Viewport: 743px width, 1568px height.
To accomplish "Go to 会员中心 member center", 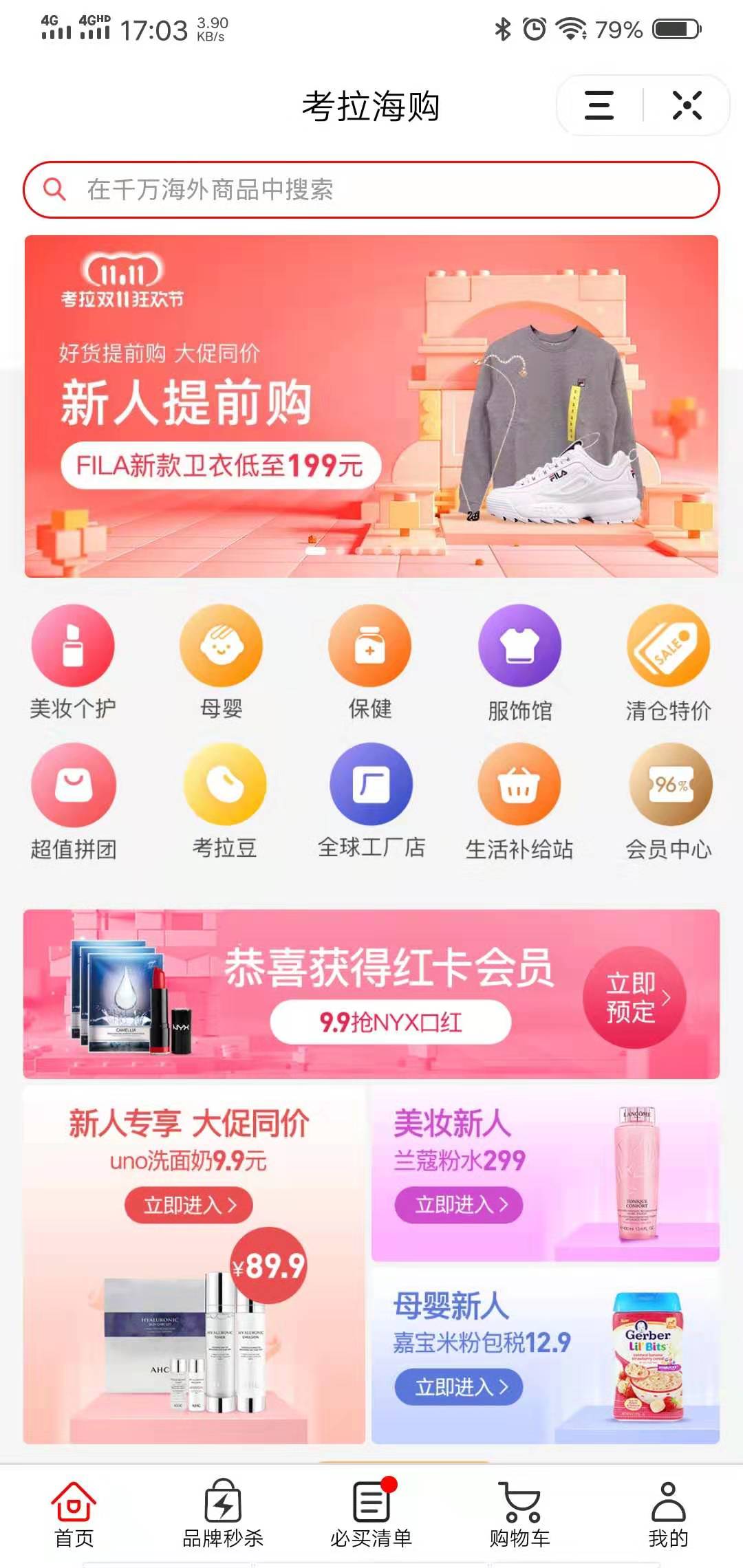I will 669,801.
